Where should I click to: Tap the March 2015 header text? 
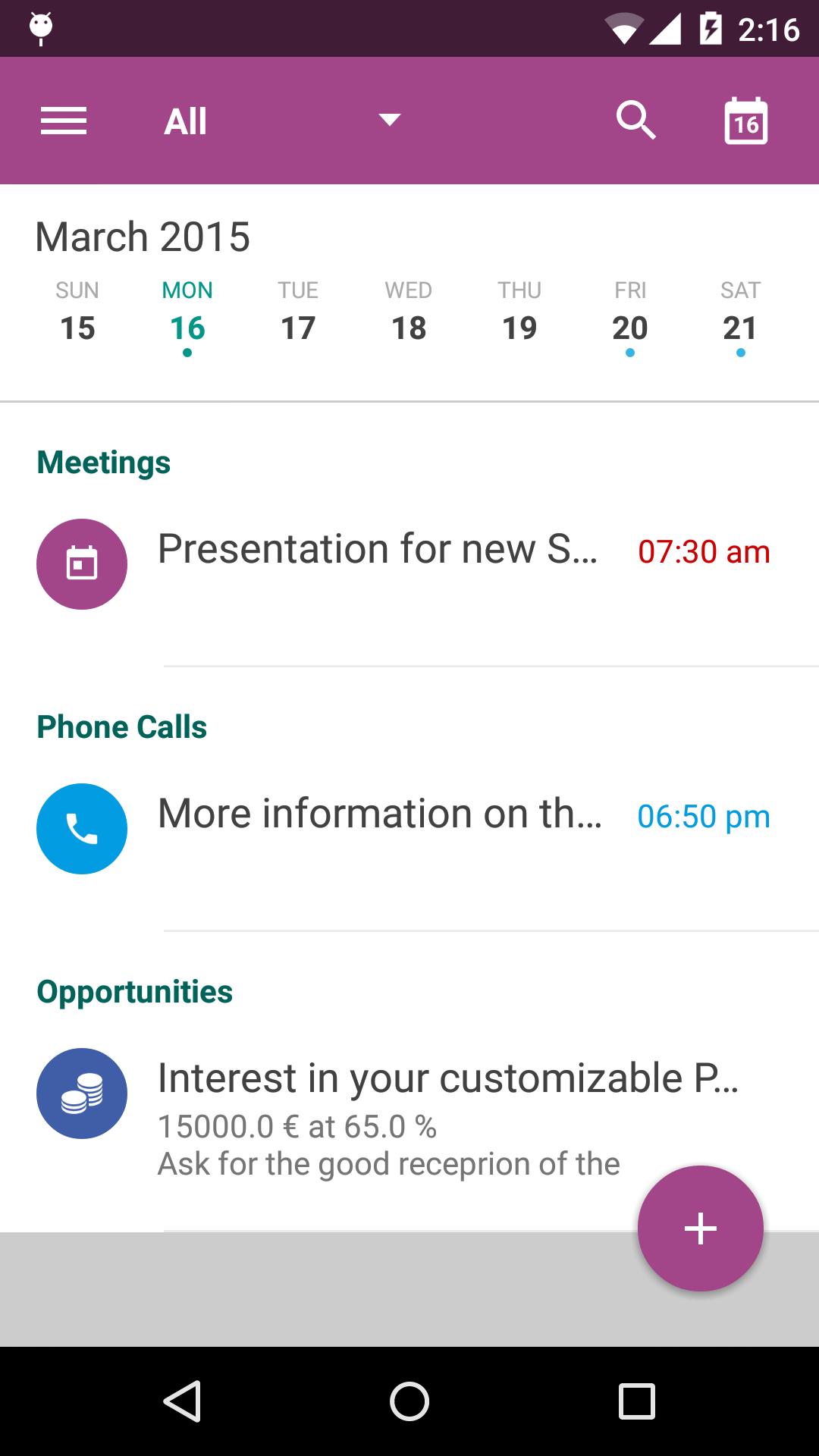pos(141,235)
